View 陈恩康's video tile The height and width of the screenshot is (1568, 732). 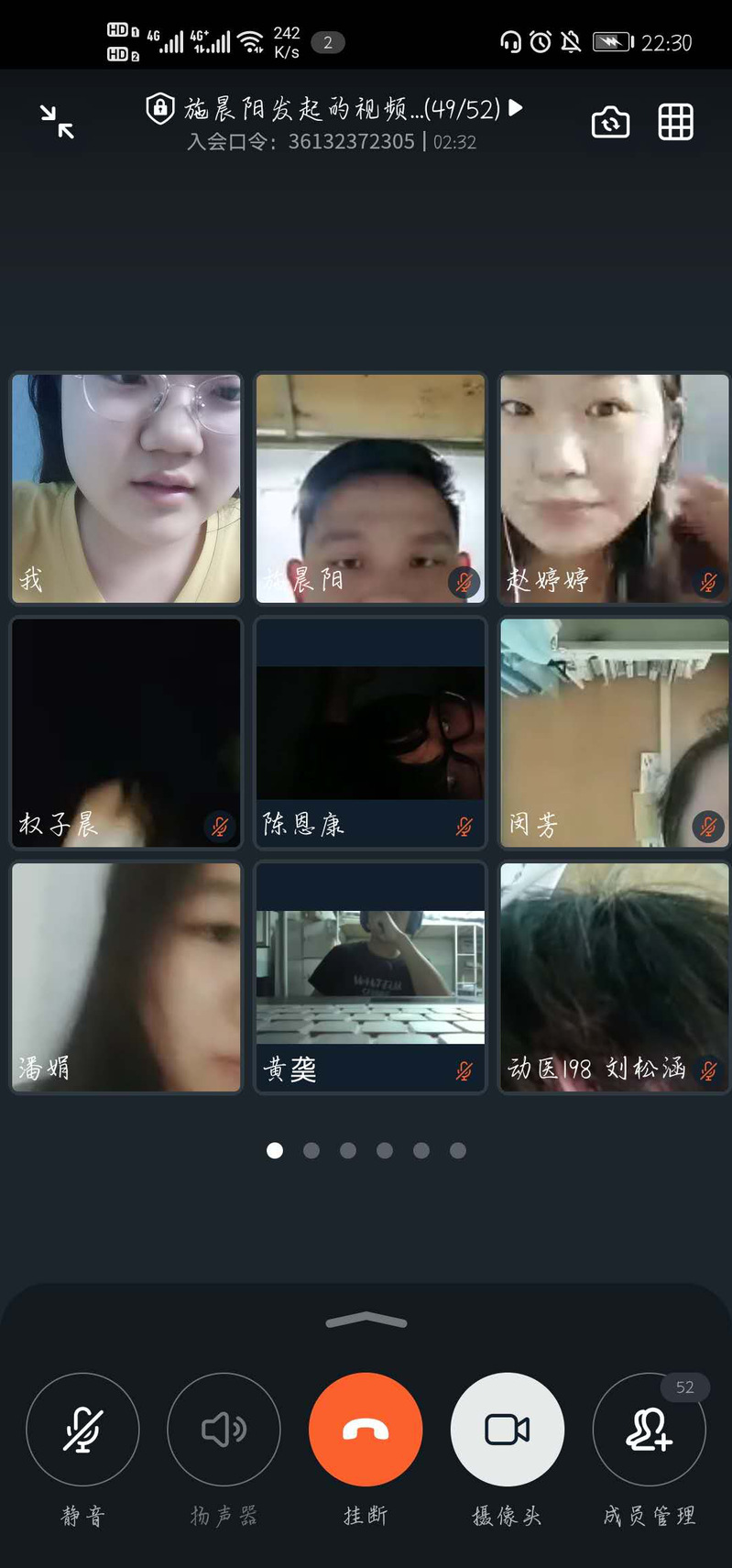click(x=370, y=731)
